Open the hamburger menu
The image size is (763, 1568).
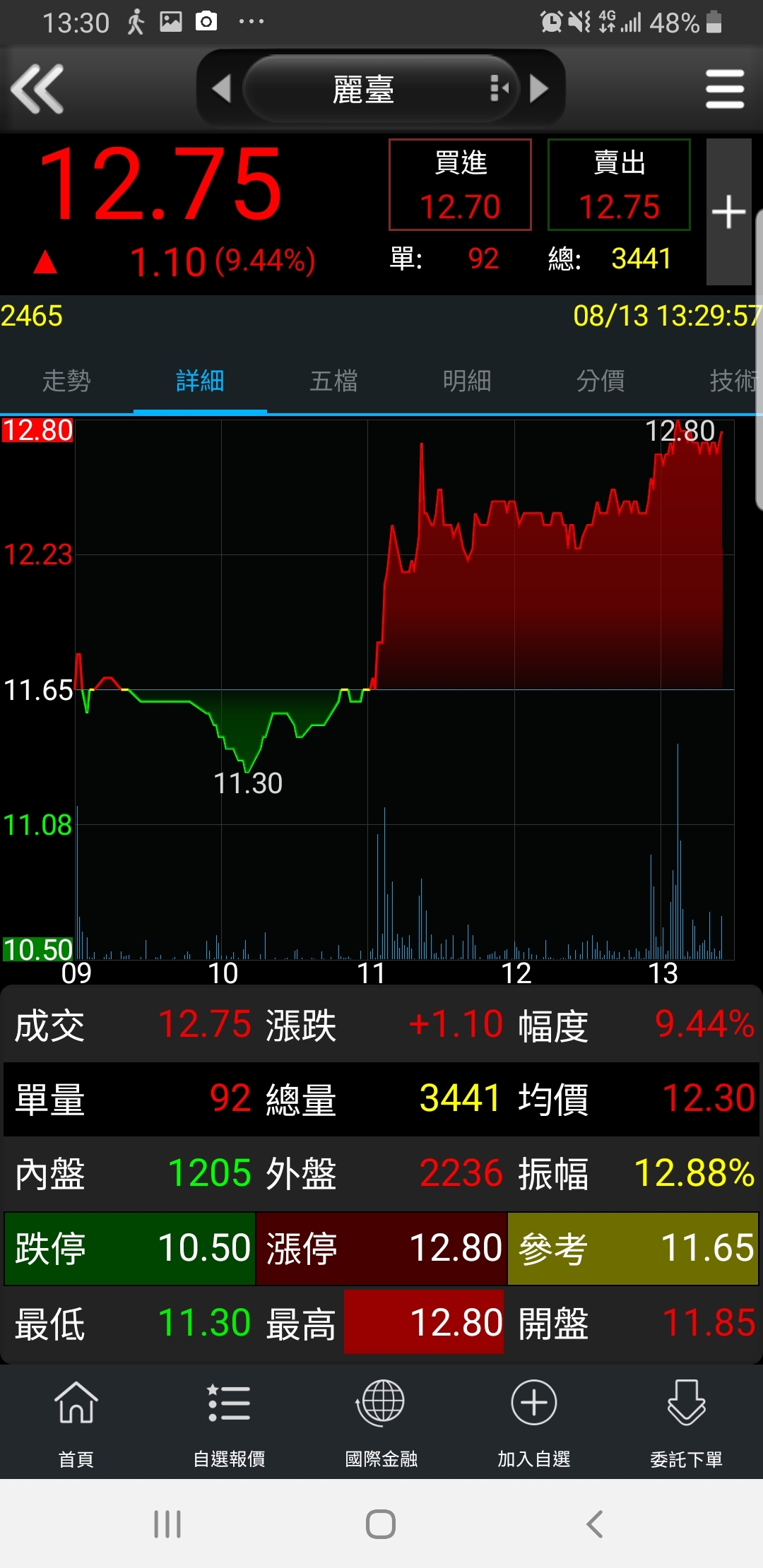(x=725, y=89)
